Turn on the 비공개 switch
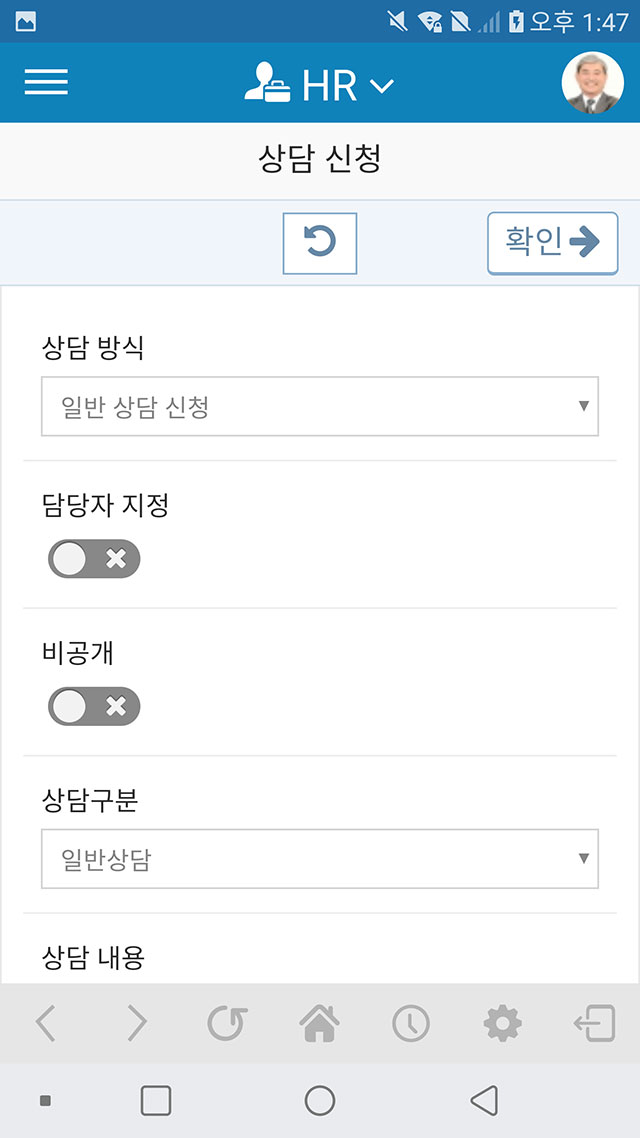Image resolution: width=640 pixels, height=1138 pixels. pos(94,706)
